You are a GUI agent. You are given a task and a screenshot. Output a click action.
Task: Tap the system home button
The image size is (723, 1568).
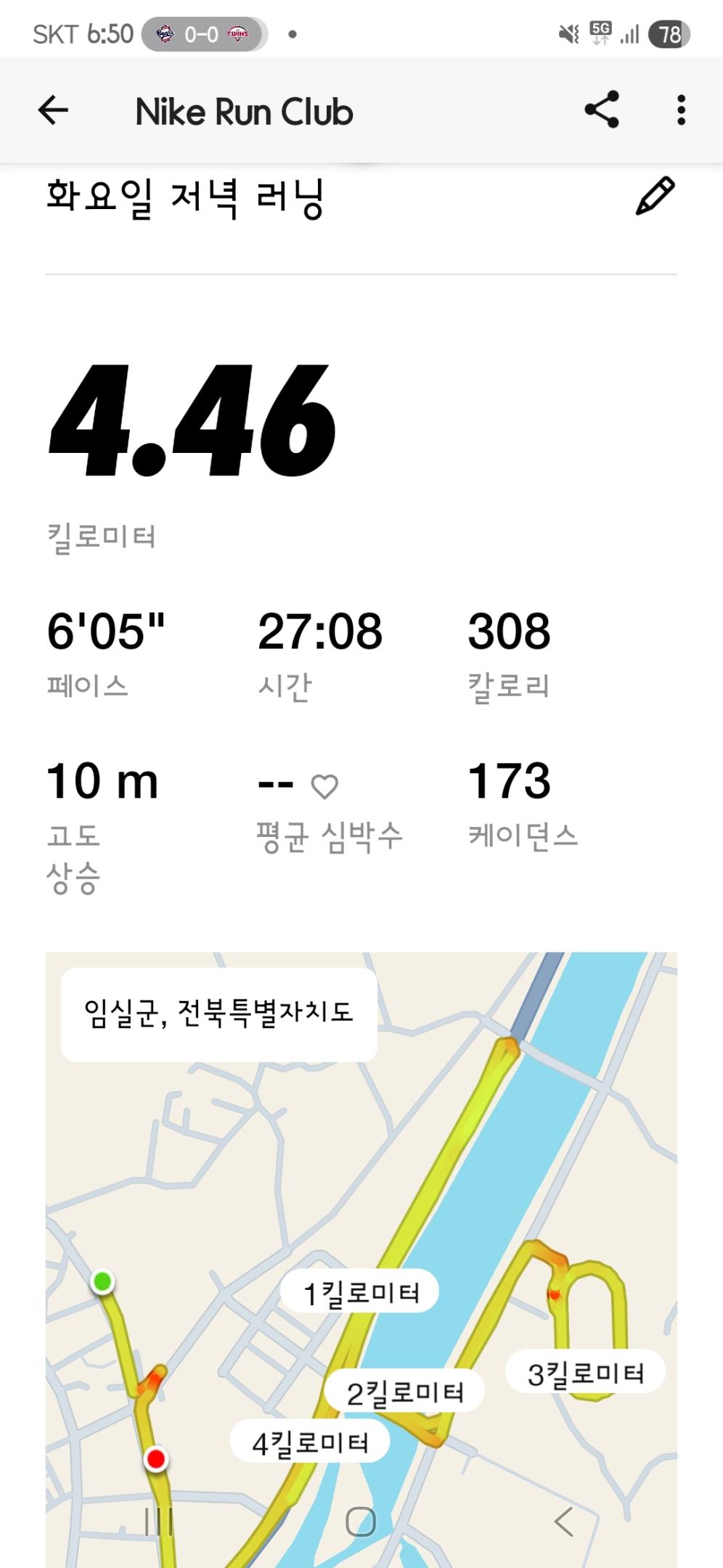coord(361,1522)
